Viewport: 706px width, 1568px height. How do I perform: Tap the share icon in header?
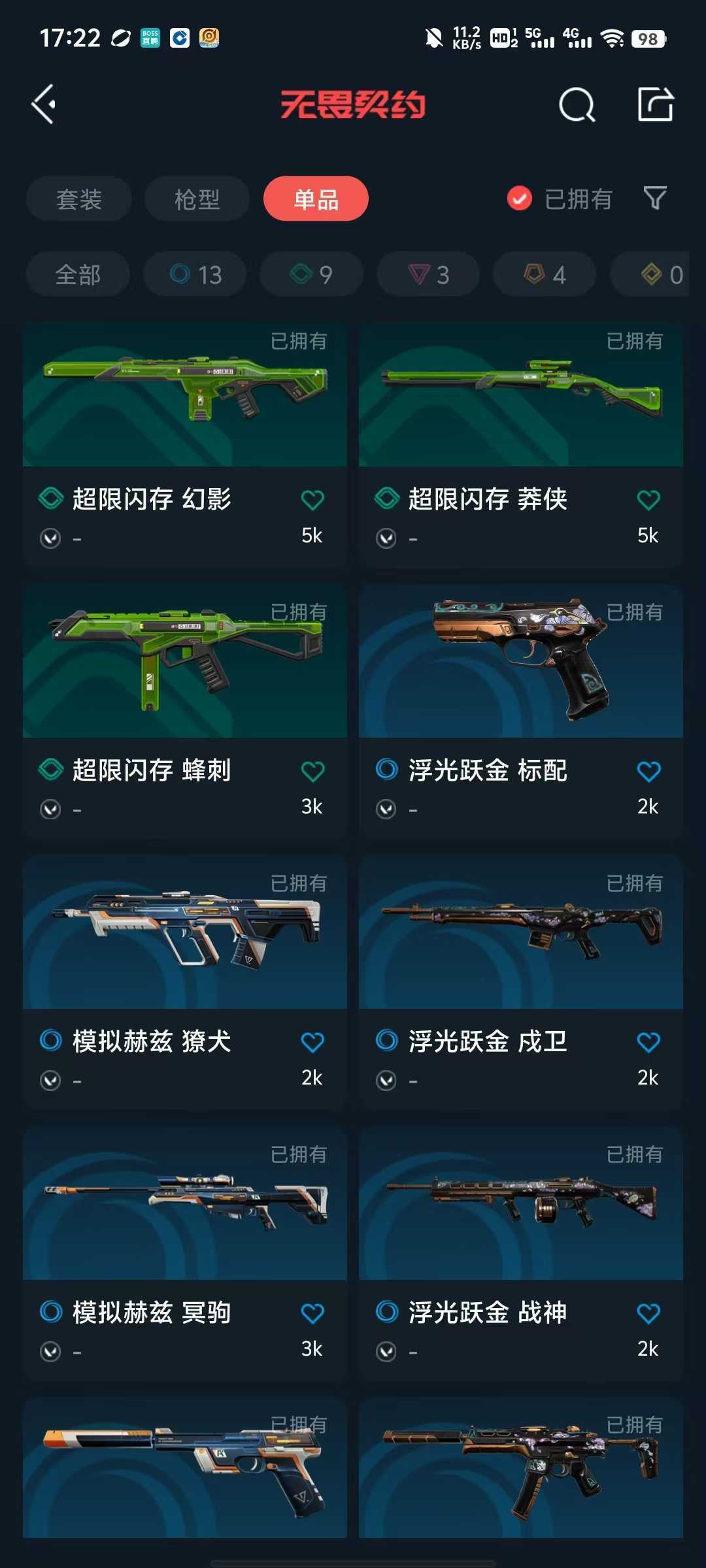(x=655, y=104)
